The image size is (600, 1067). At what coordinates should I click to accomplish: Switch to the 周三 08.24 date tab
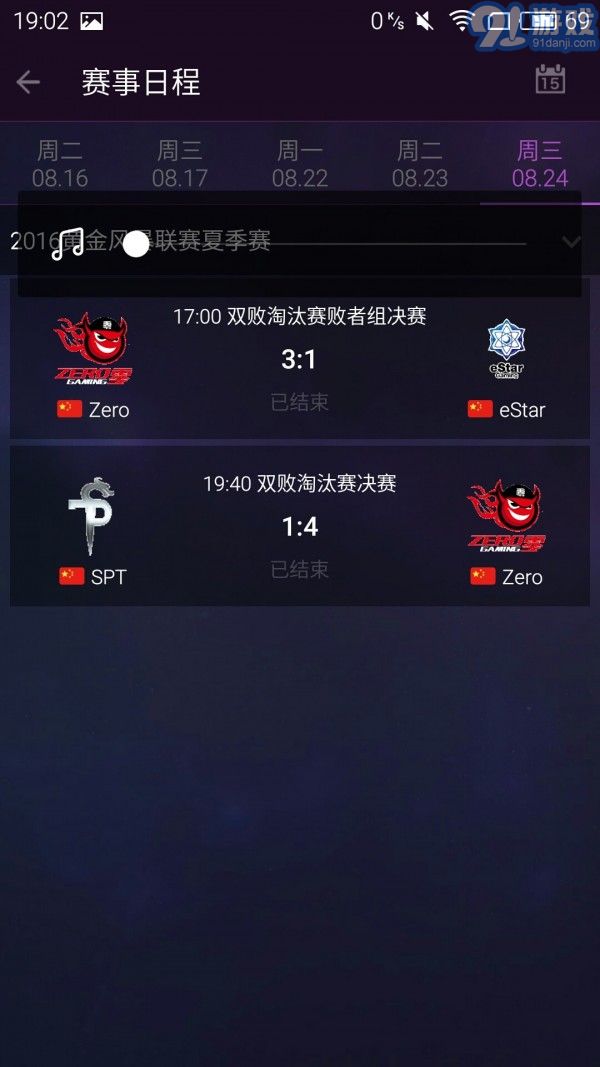pyautogui.click(x=540, y=164)
